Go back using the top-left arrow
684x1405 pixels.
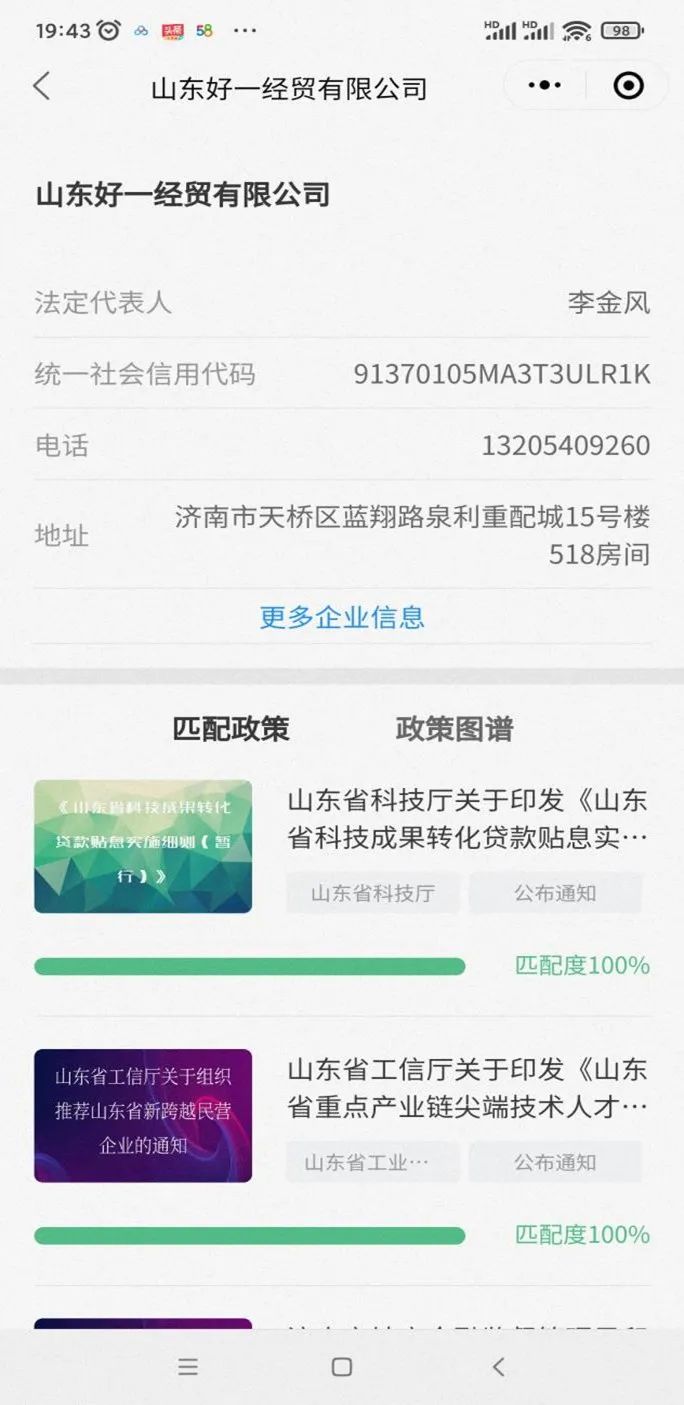click(41, 86)
